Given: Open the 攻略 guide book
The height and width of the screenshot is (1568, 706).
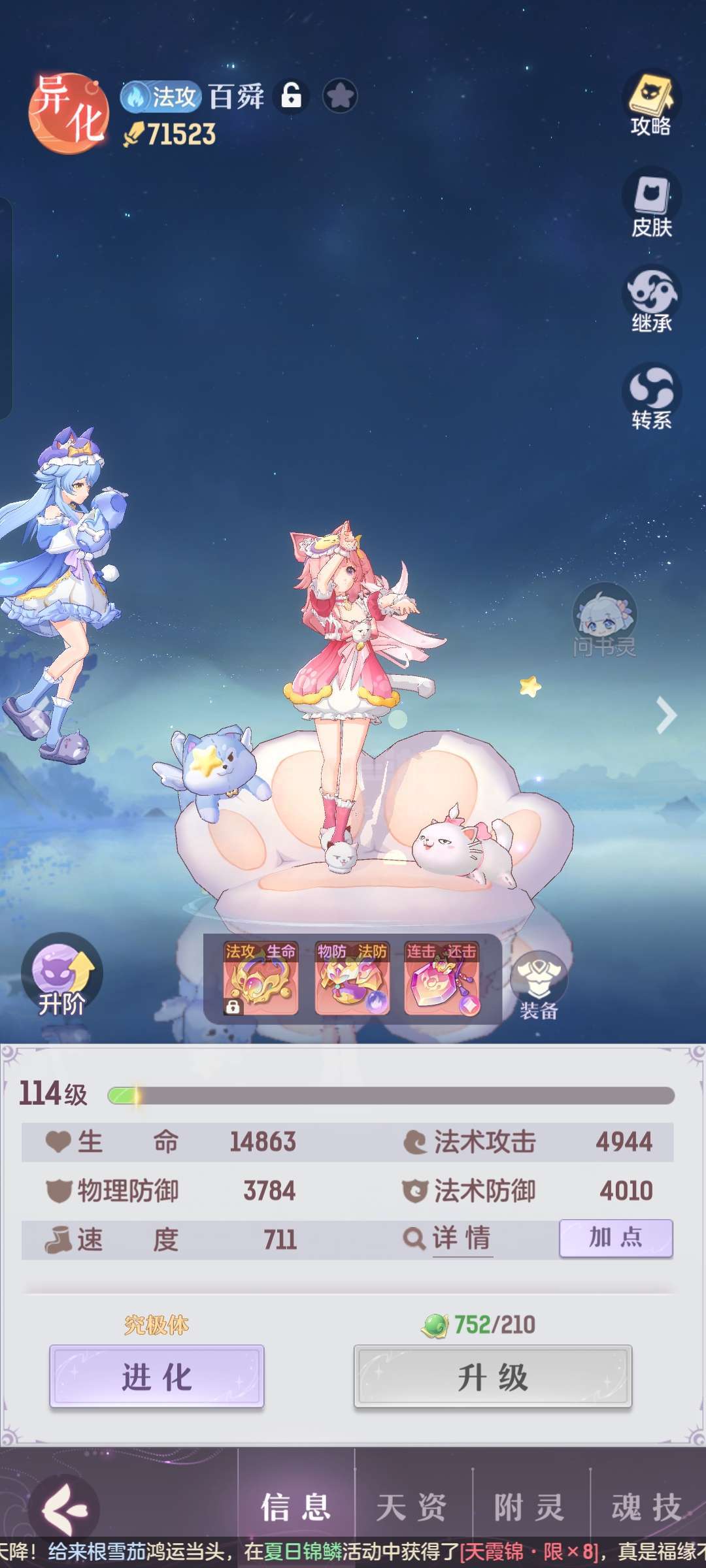Looking at the screenshot, I should click(x=651, y=103).
